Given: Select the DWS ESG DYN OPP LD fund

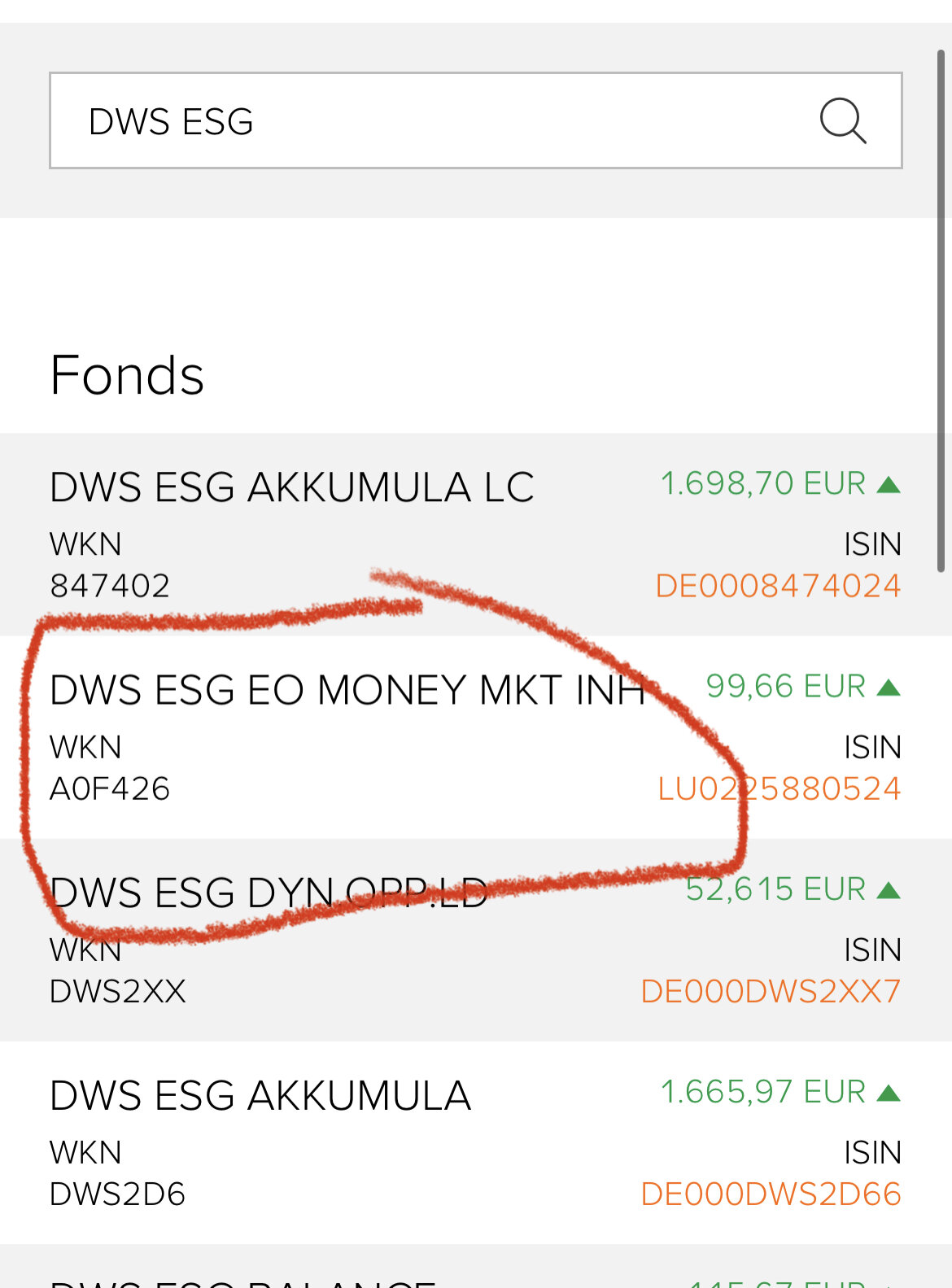Looking at the screenshot, I should coord(269,893).
